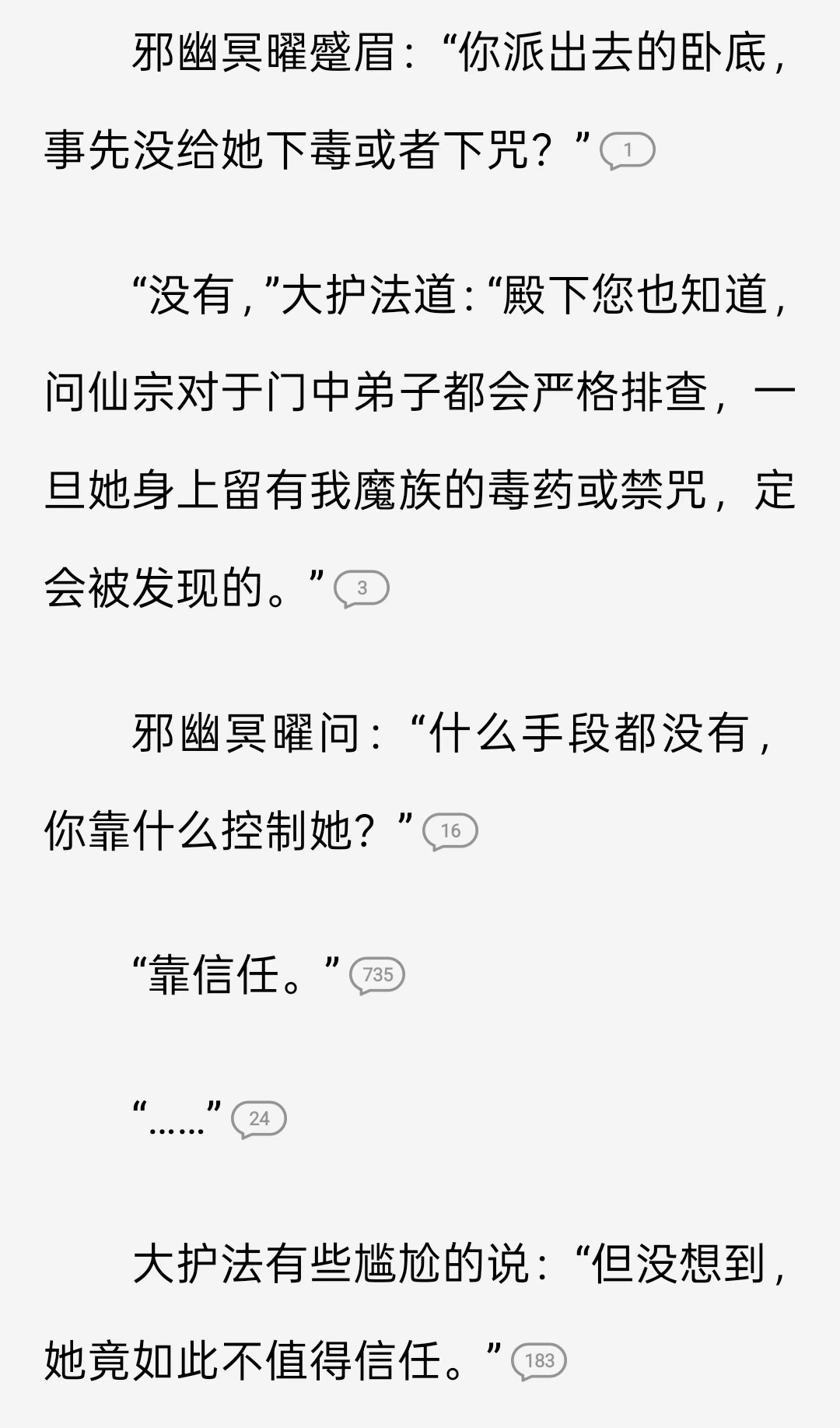Open the 735 comments on "靠信任。"
Image resolution: width=840 pixels, height=1428 pixels.
click(377, 975)
